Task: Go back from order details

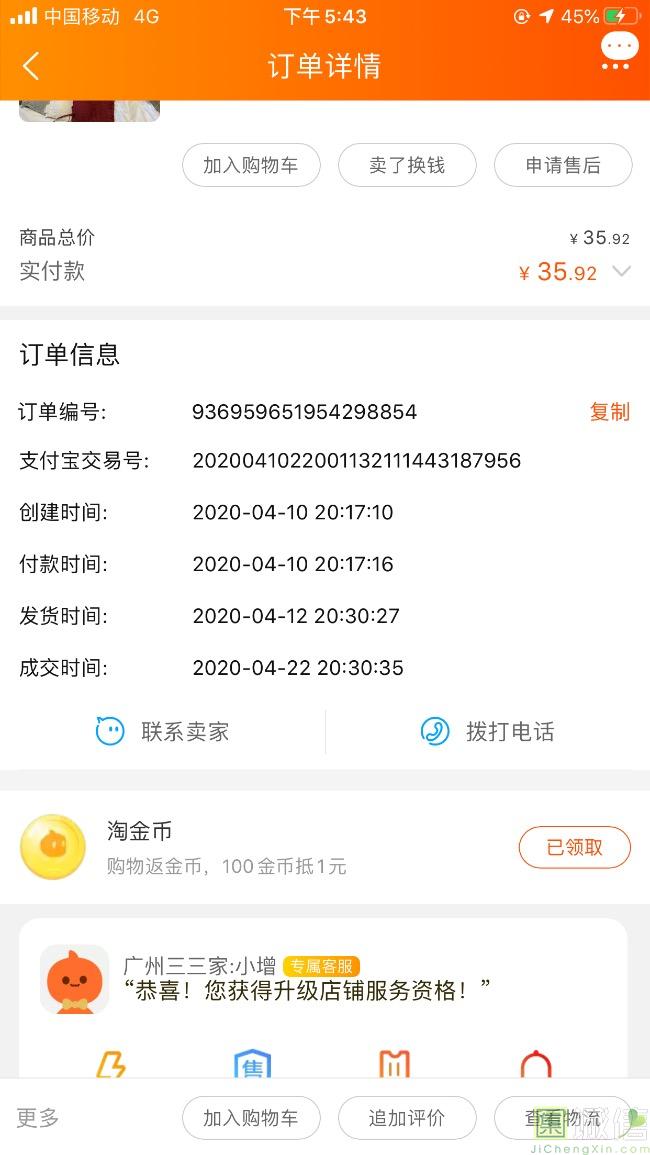Action: pos(31,66)
